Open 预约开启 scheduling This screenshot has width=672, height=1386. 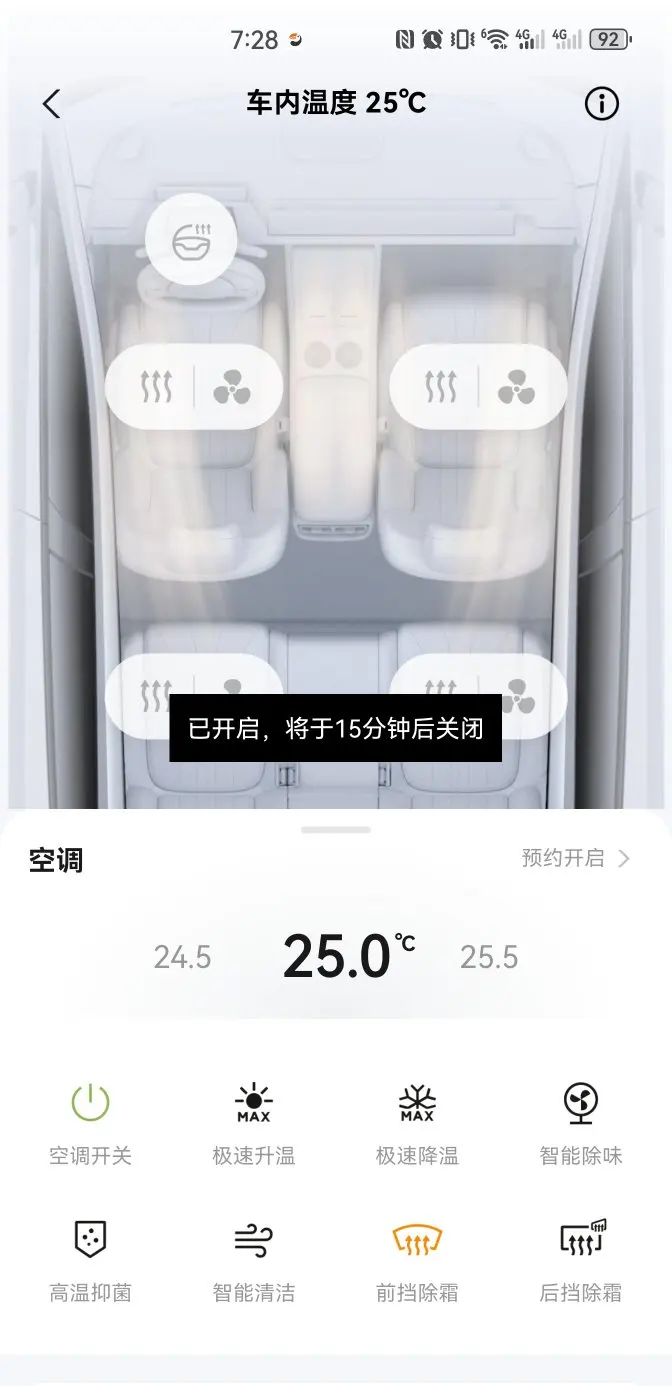tap(575, 858)
